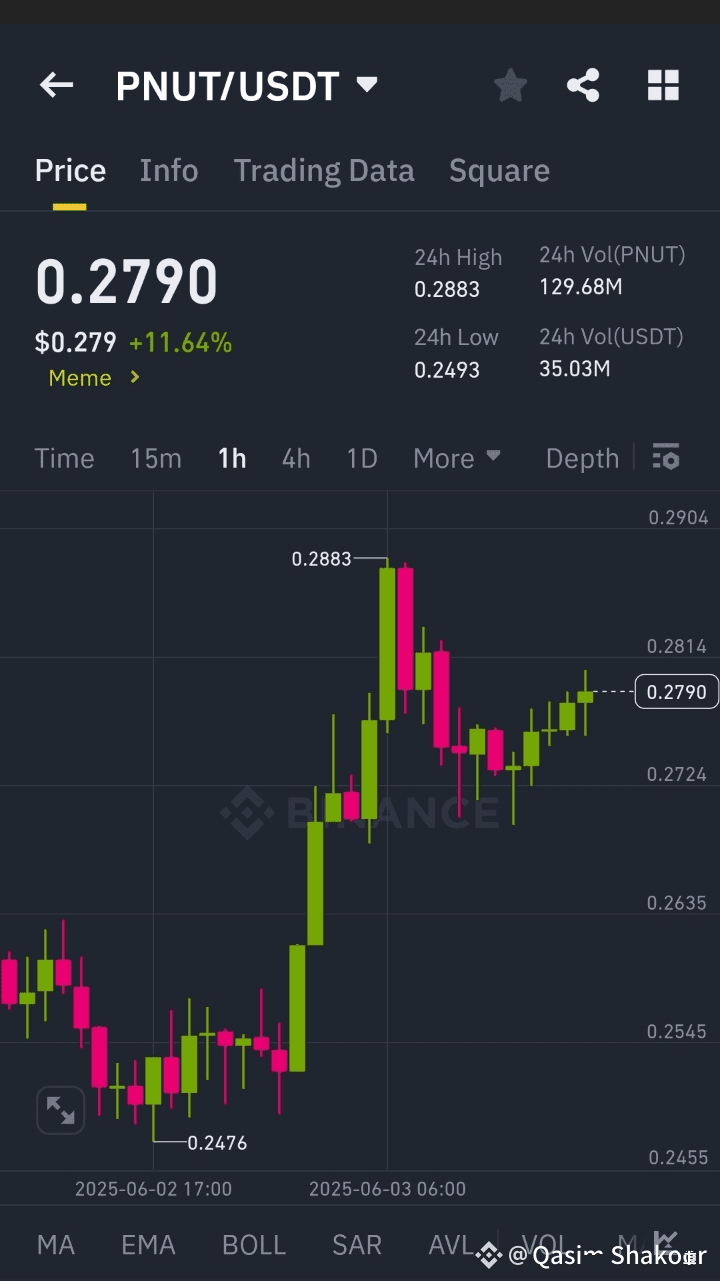720x1281 pixels.
Task: Switch to the Trading Data tab
Action: pos(323,171)
